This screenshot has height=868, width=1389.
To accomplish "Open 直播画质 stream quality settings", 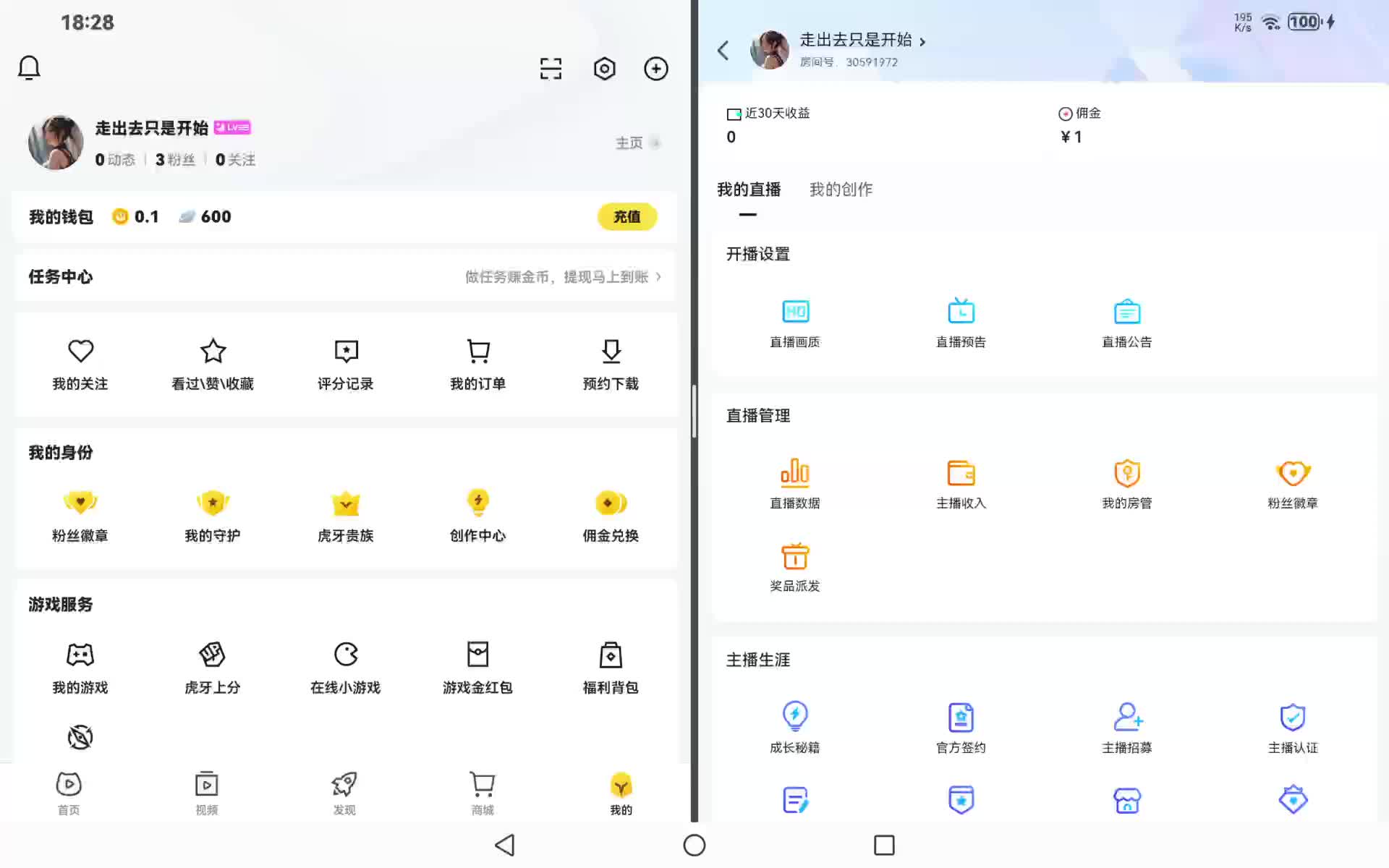I will click(795, 323).
